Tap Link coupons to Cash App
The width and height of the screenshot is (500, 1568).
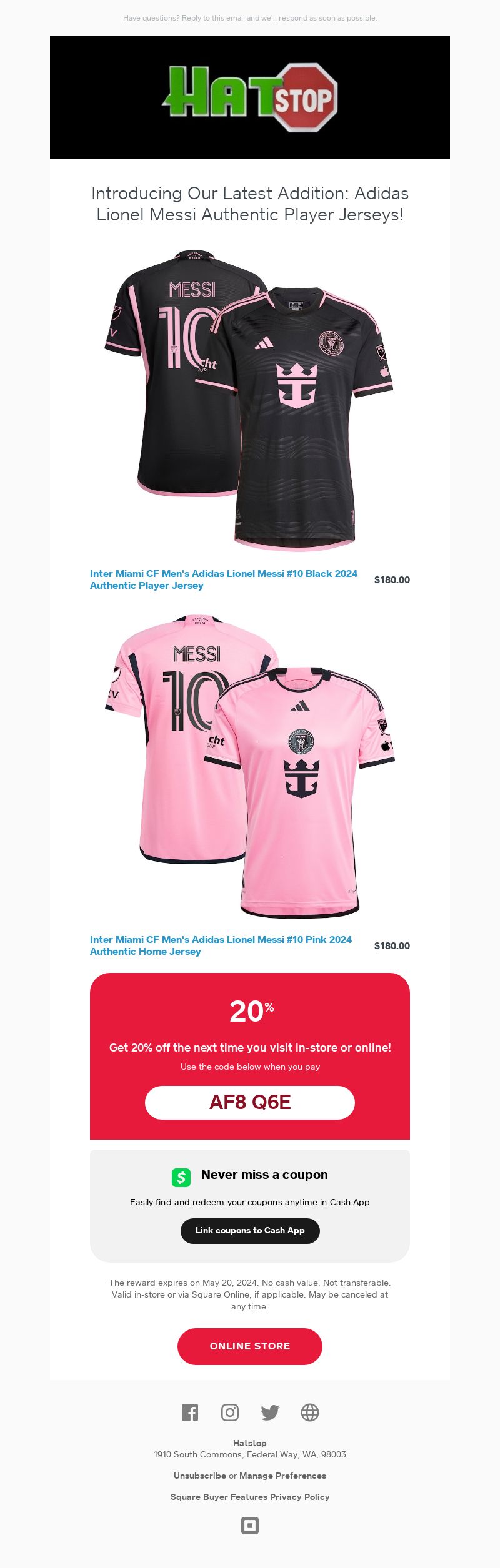(x=250, y=1230)
